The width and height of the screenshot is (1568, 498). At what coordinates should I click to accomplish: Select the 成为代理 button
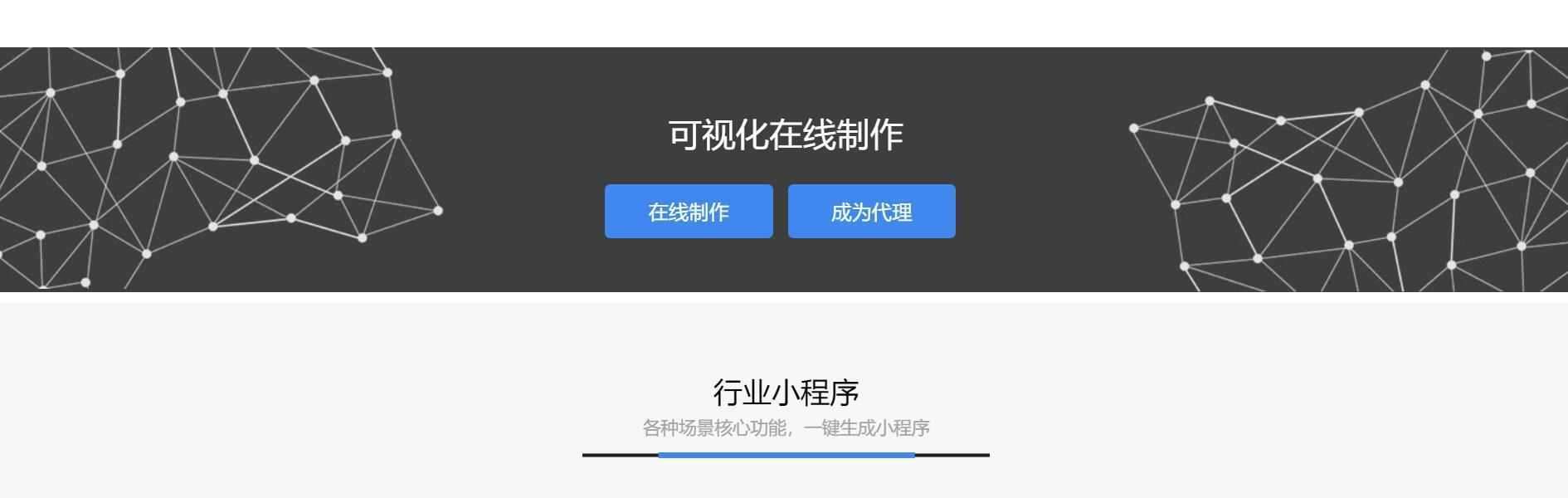871,212
